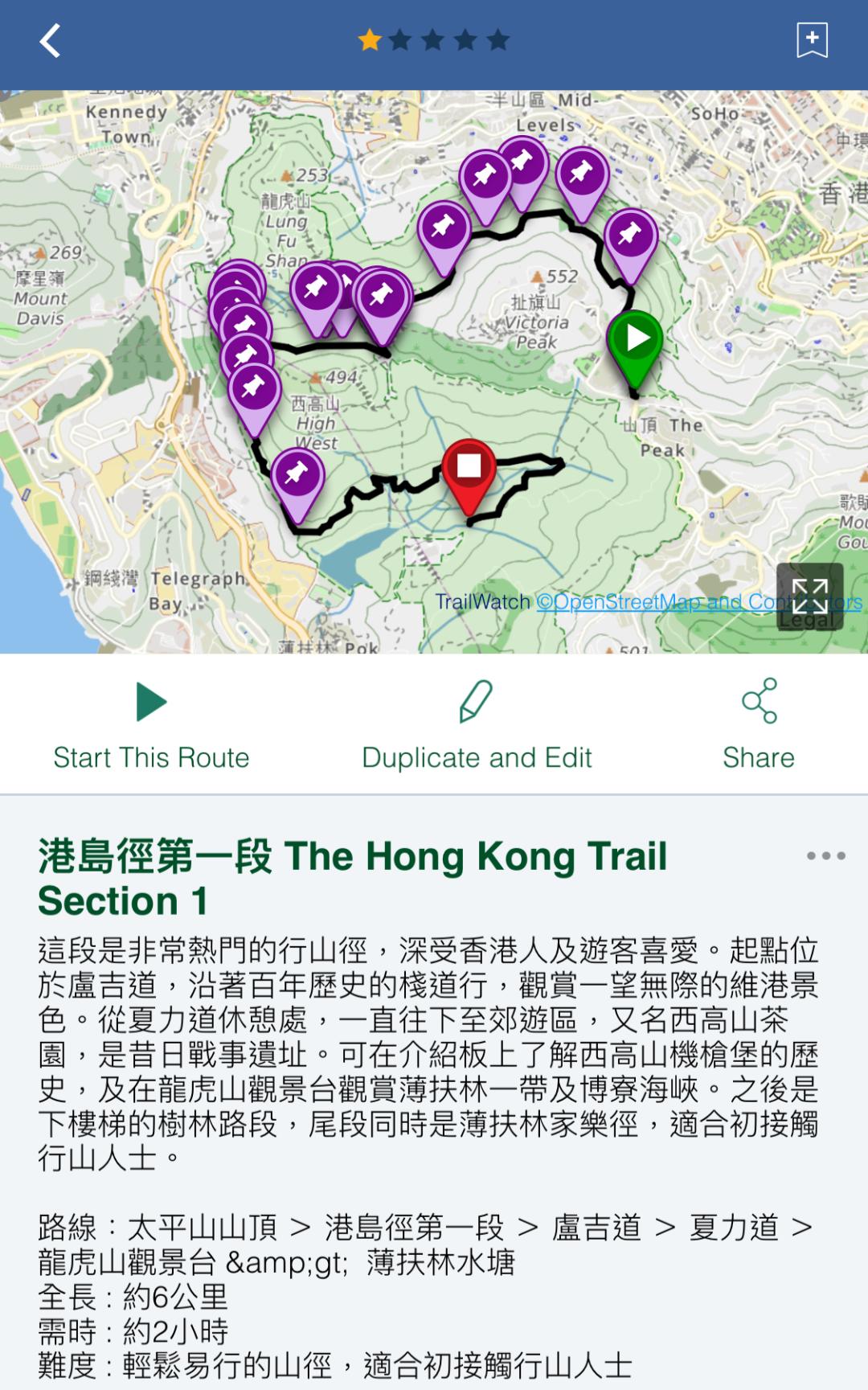This screenshot has width=868, height=1390.
Task: Select Duplicate and Edit
Action: (477, 726)
